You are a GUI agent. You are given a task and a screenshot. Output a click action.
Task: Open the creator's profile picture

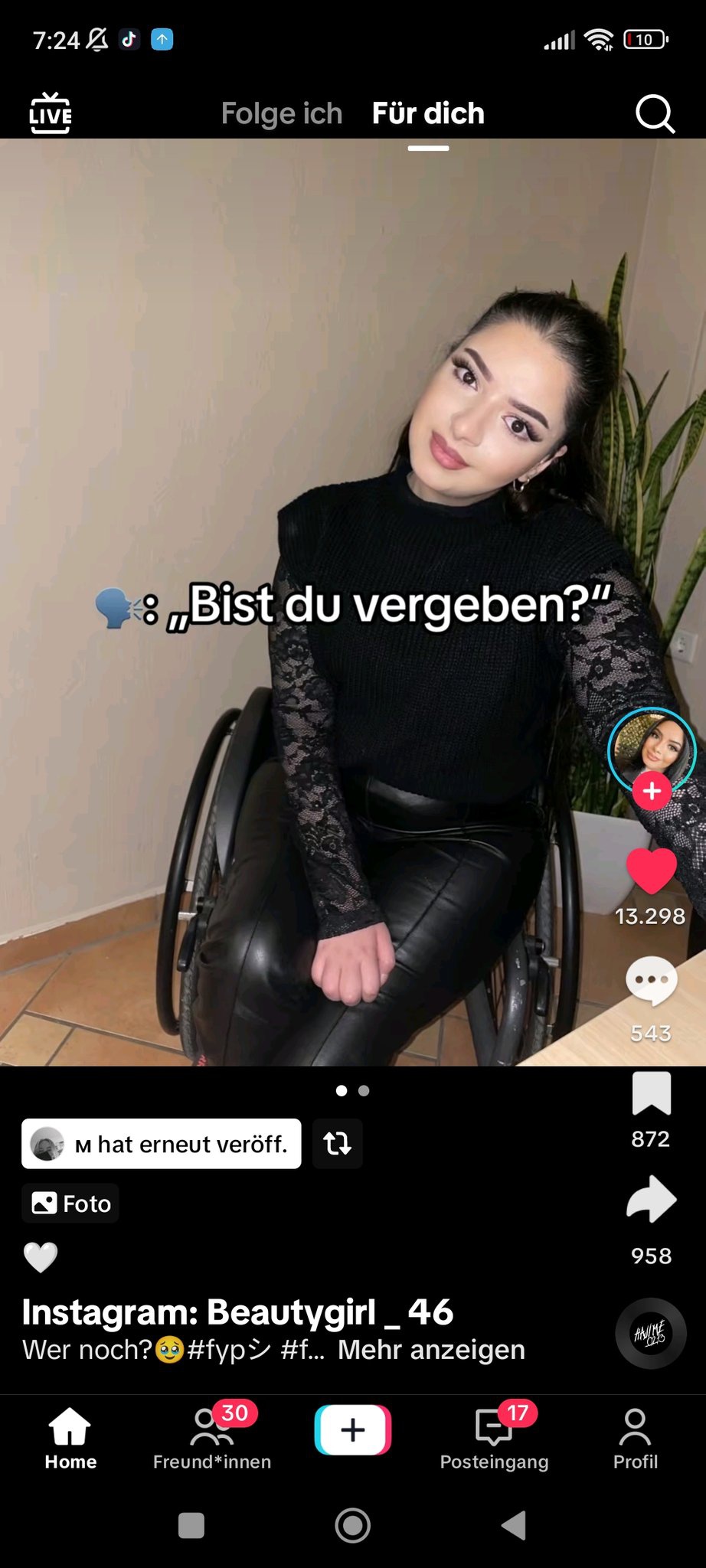point(651,748)
